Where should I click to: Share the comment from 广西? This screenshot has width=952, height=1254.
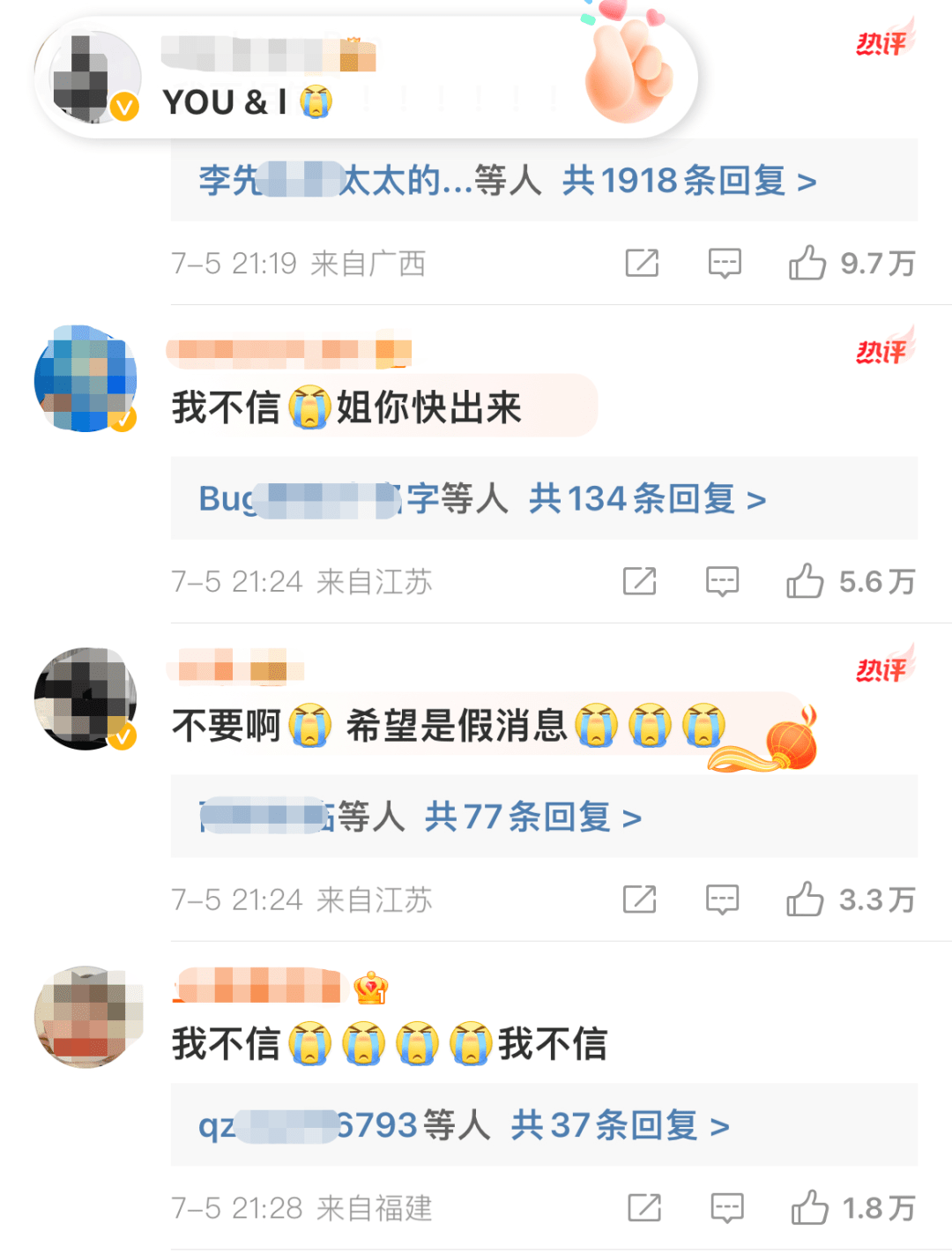coord(642,263)
